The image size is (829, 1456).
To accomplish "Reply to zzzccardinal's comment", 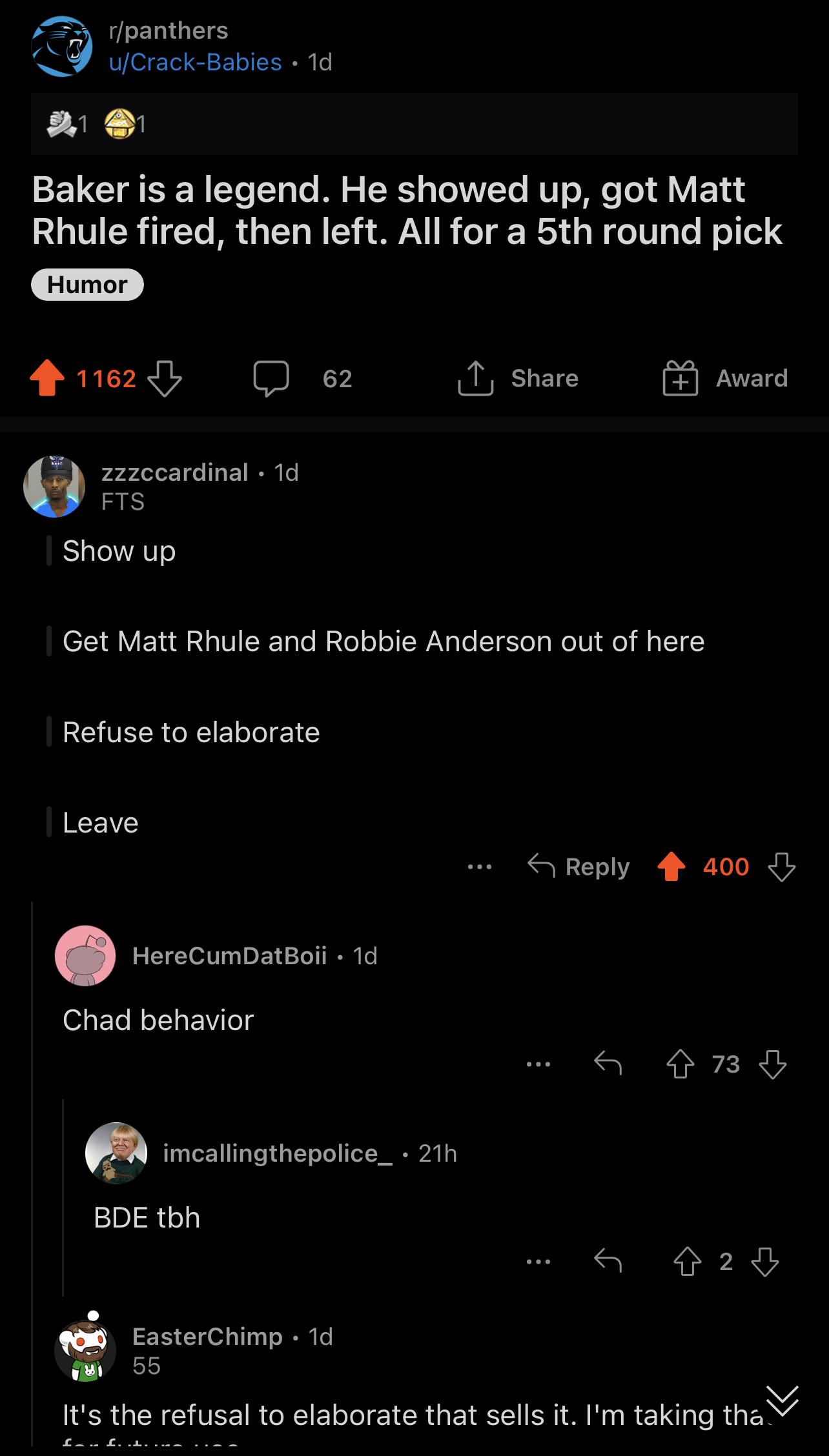I will click(x=578, y=867).
